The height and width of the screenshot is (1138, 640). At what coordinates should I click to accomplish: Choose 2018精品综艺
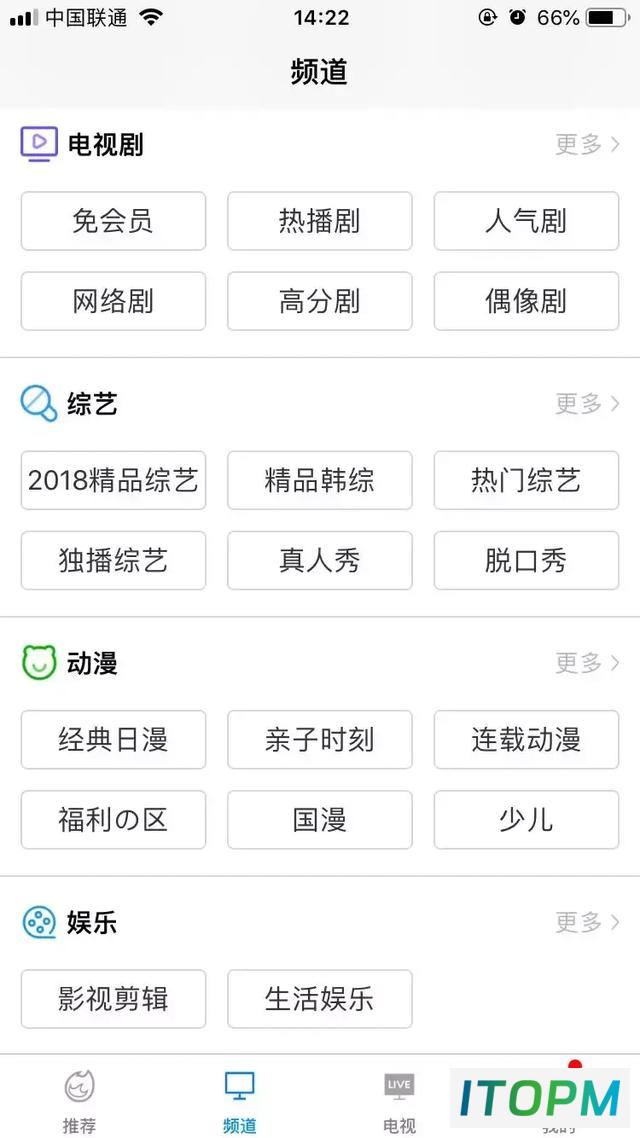click(113, 480)
